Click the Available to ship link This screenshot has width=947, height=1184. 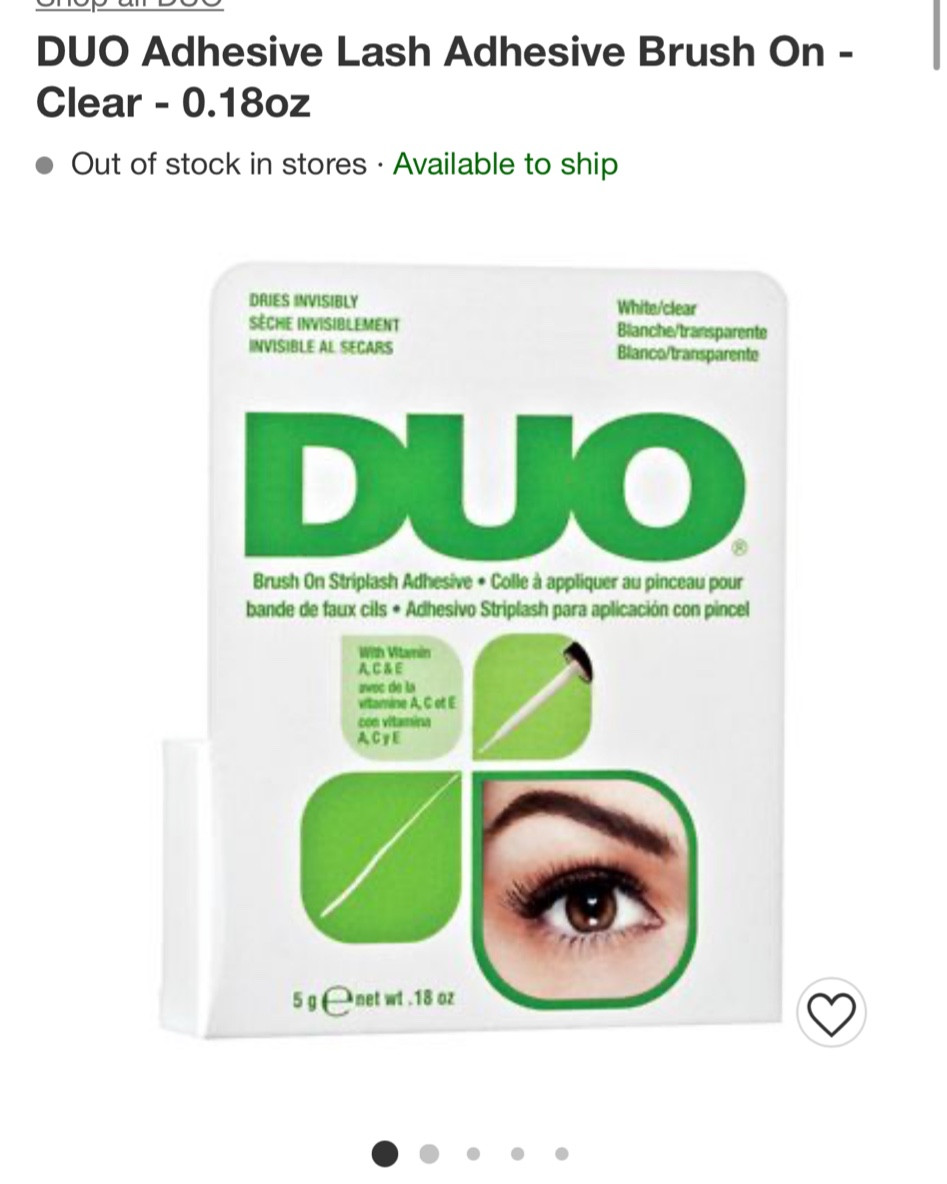coord(504,164)
